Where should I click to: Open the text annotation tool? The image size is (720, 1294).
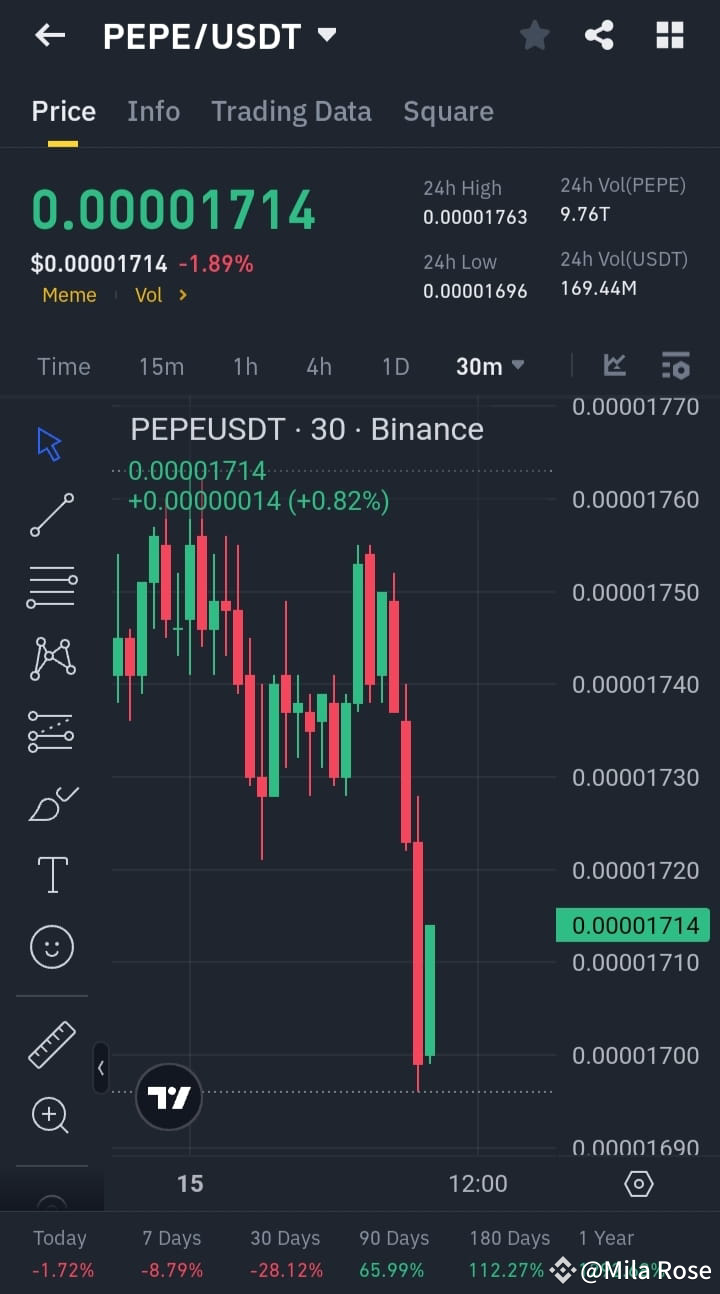click(x=50, y=874)
